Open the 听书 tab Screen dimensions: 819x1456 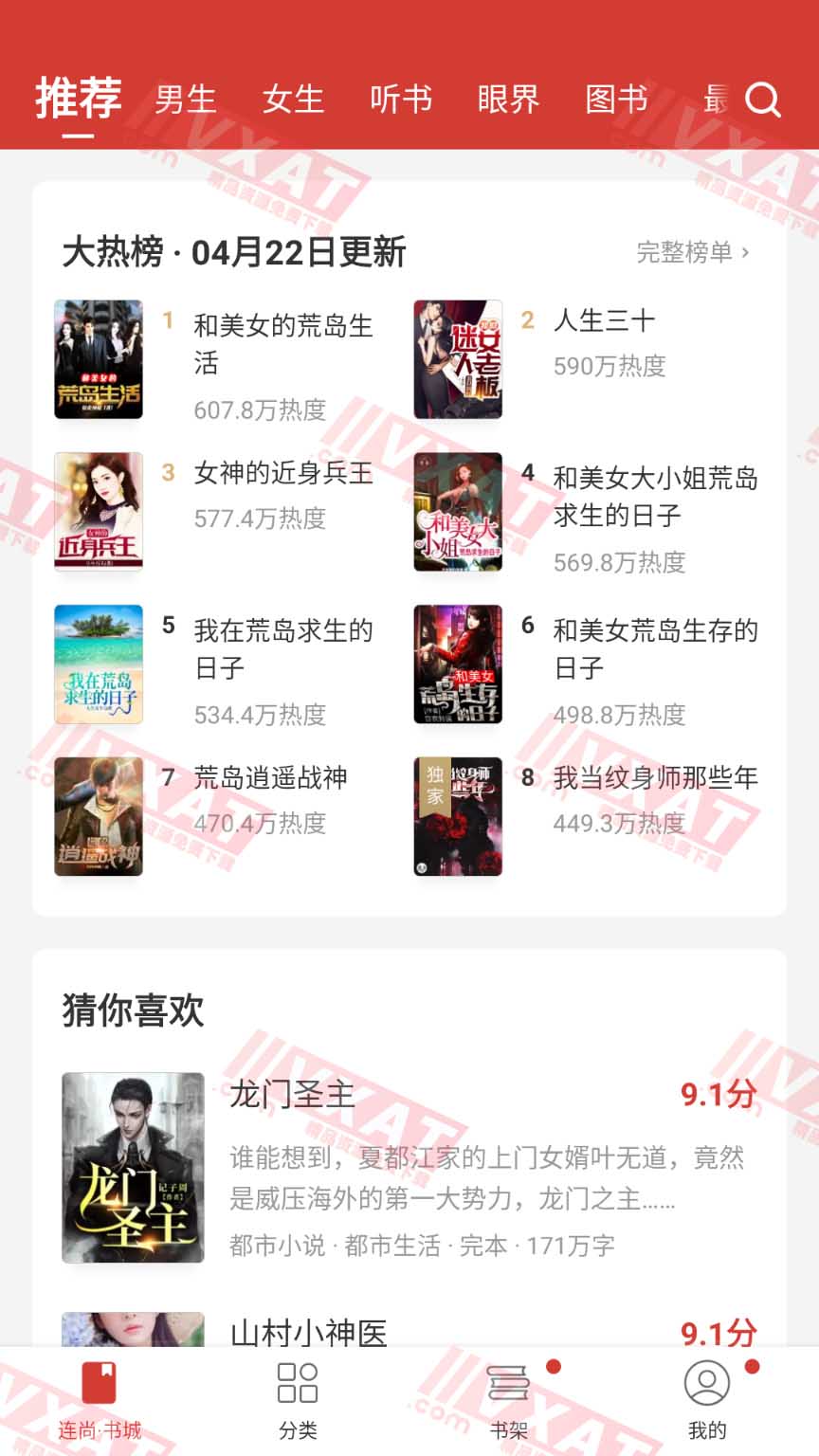(401, 99)
